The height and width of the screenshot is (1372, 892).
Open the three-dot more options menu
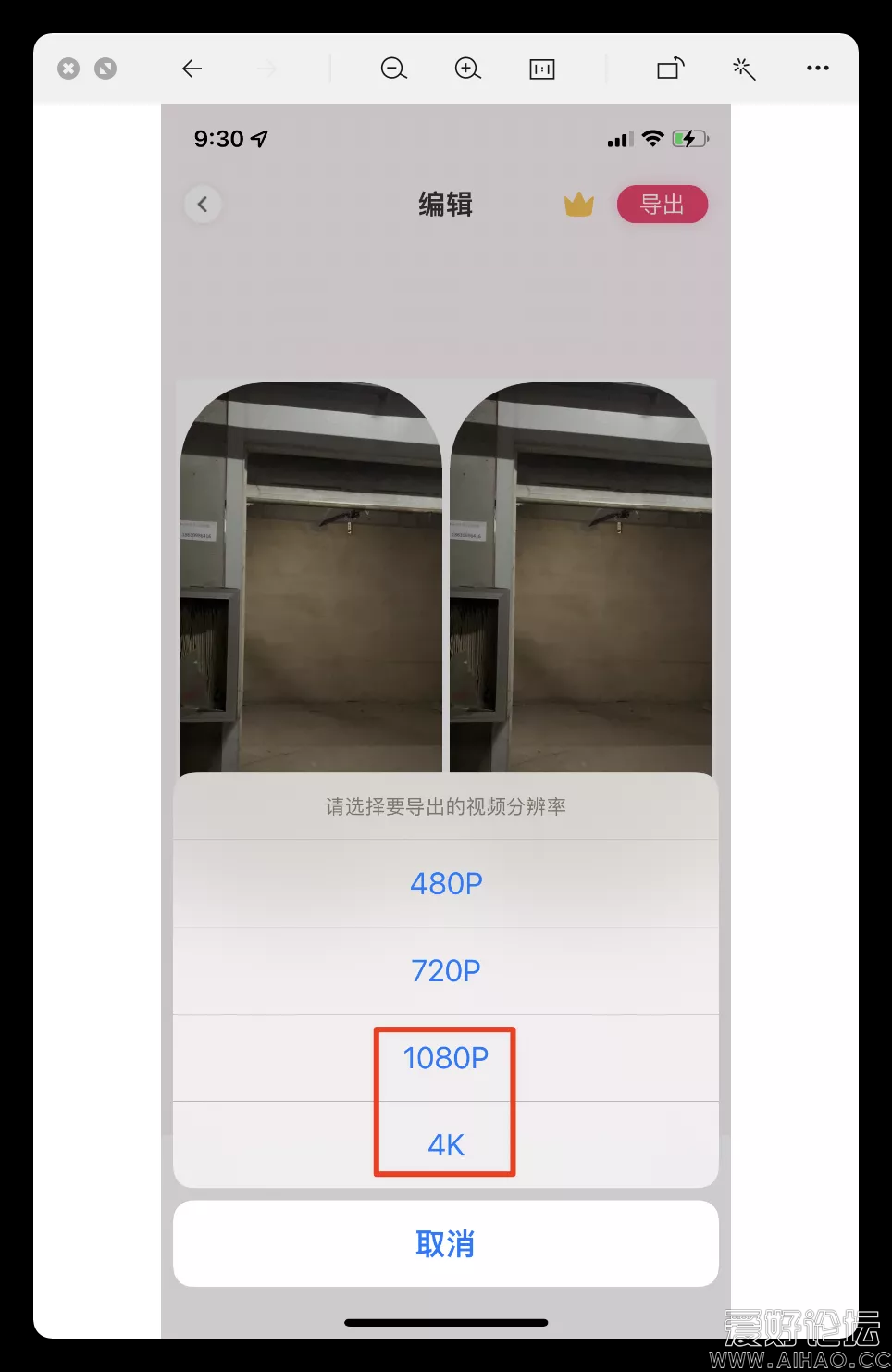point(817,69)
